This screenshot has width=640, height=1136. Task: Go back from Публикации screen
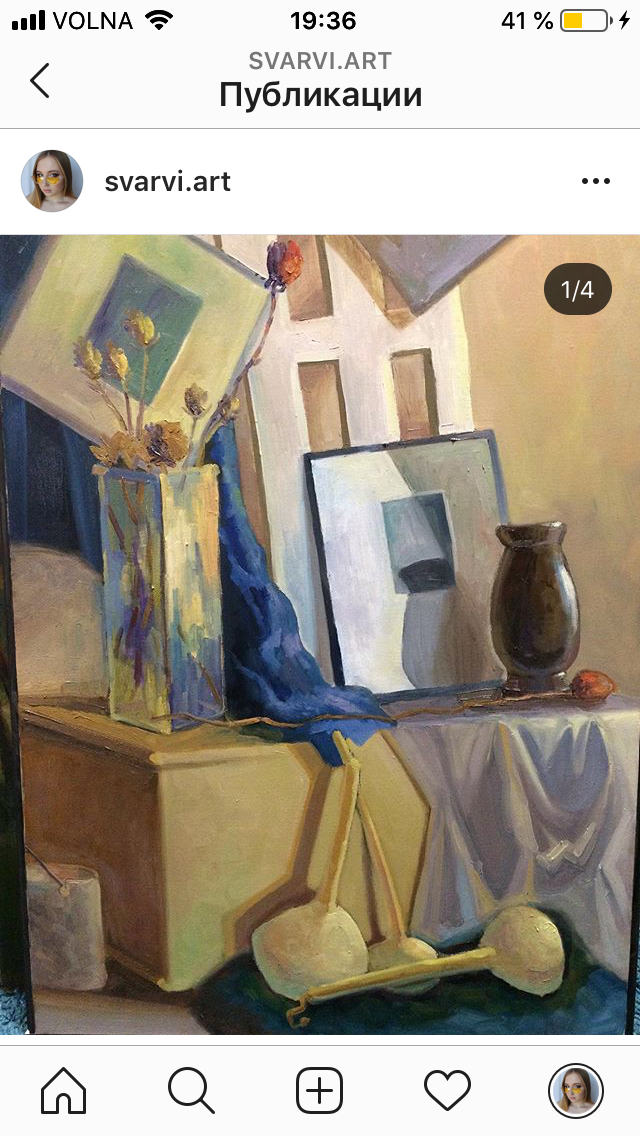pyautogui.click(x=40, y=80)
